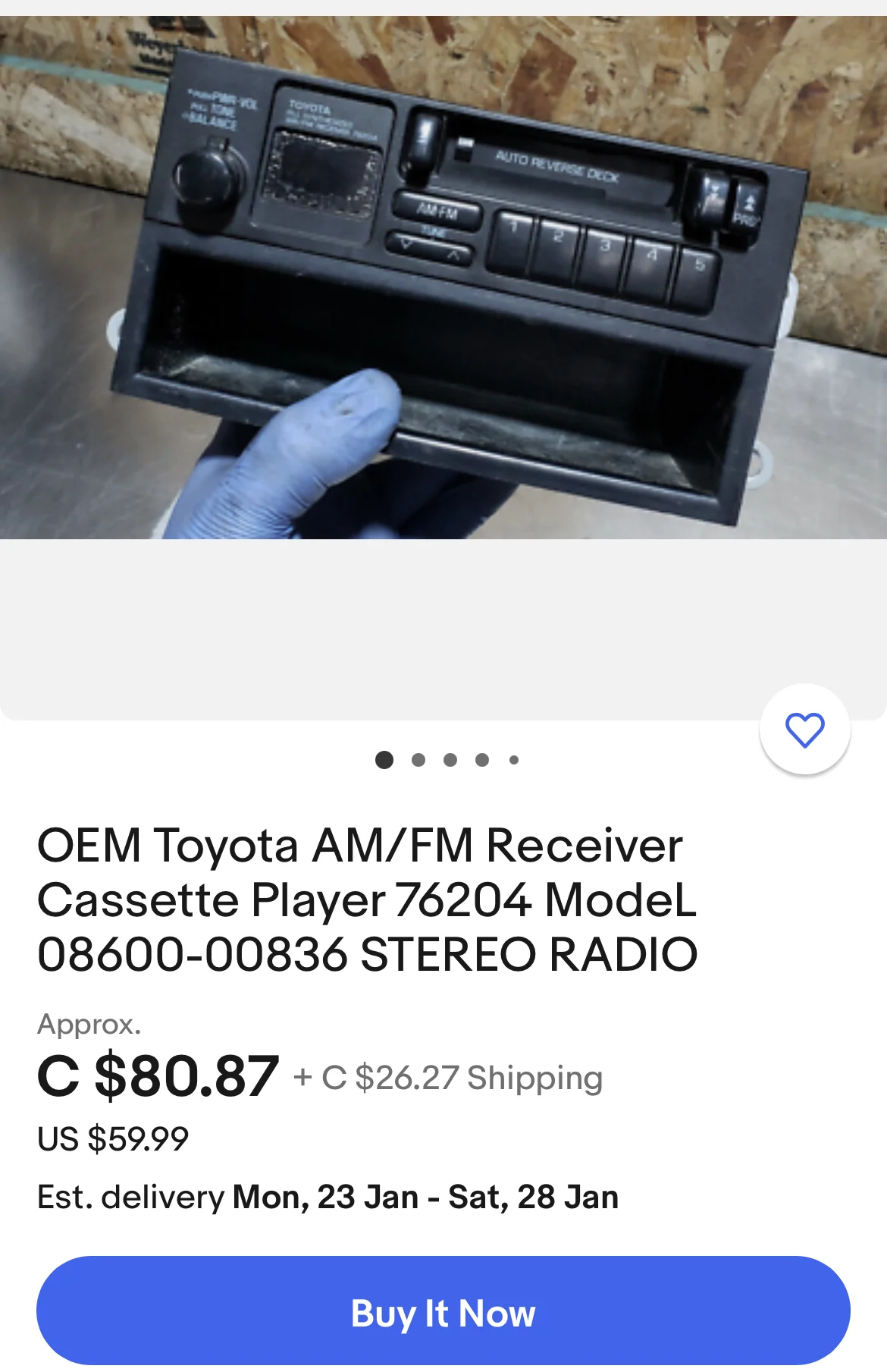Viewport: 887px width, 1372px height.
Task: Jump to the second photo using the page dots
Action: tap(418, 760)
